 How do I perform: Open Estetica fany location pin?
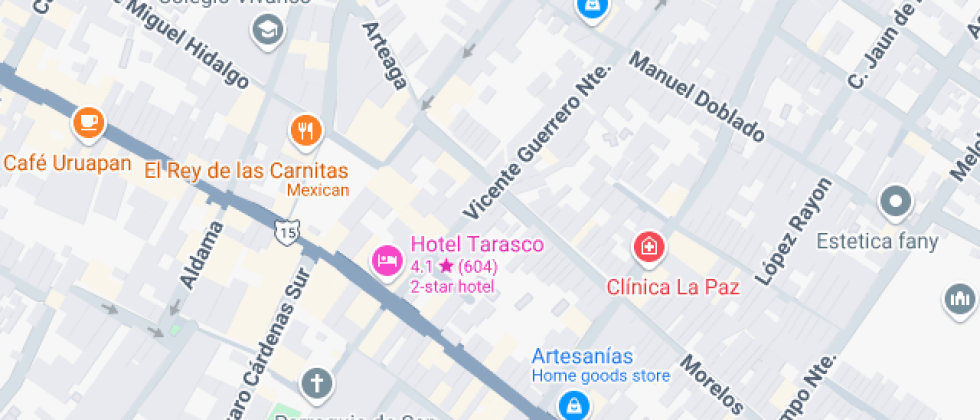click(895, 203)
